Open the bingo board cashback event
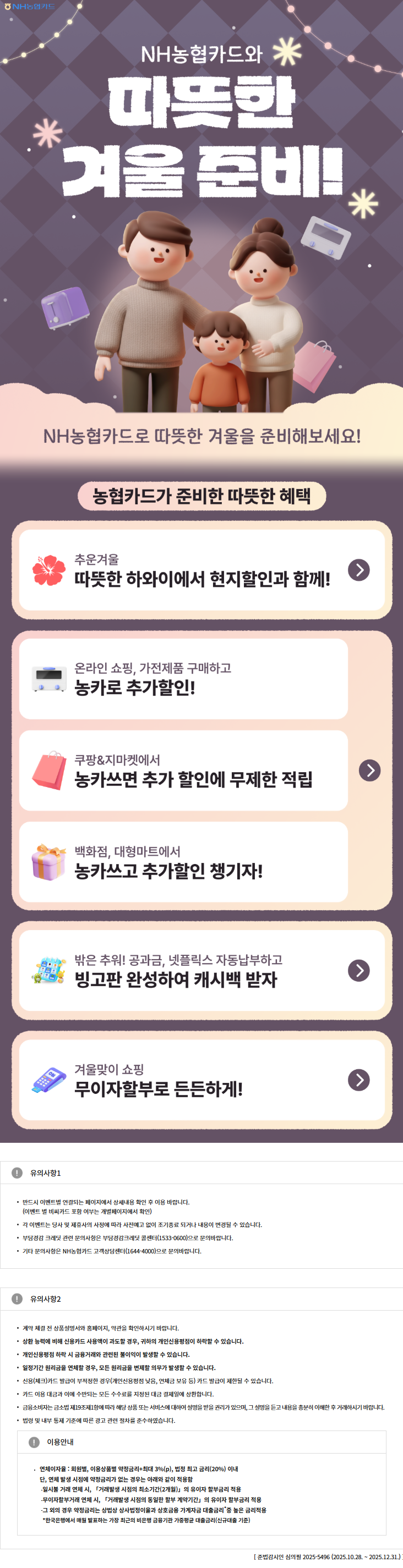Viewport: 403px width, 1568px height. (201, 970)
